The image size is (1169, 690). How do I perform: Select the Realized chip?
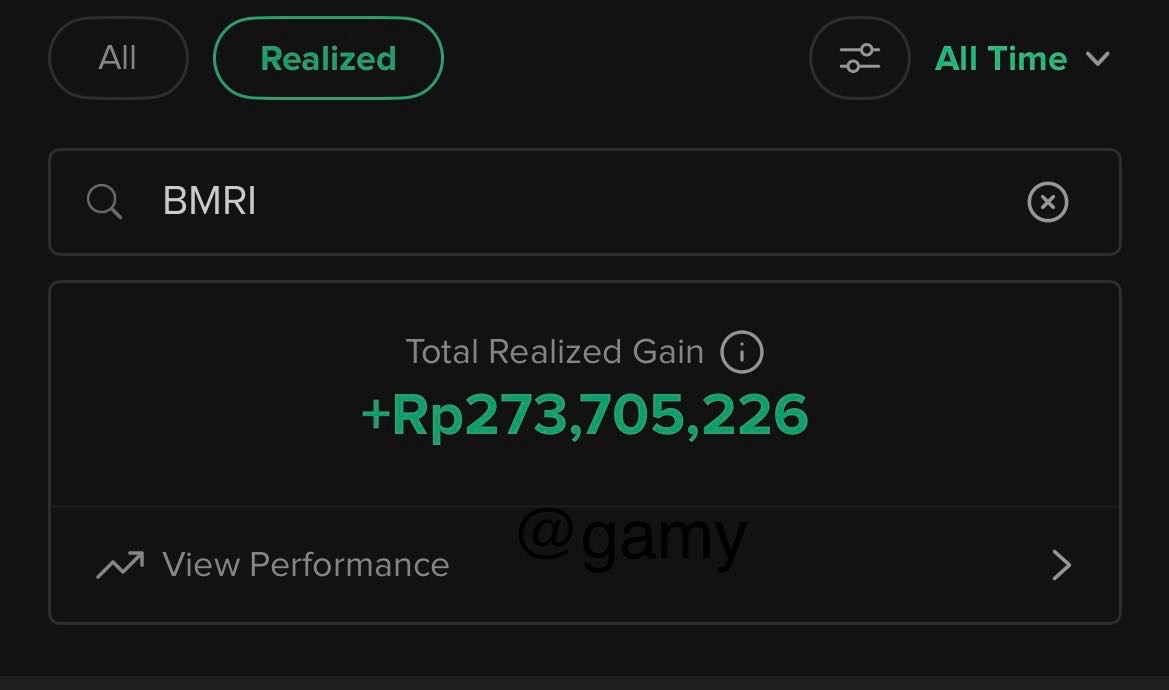pos(328,58)
